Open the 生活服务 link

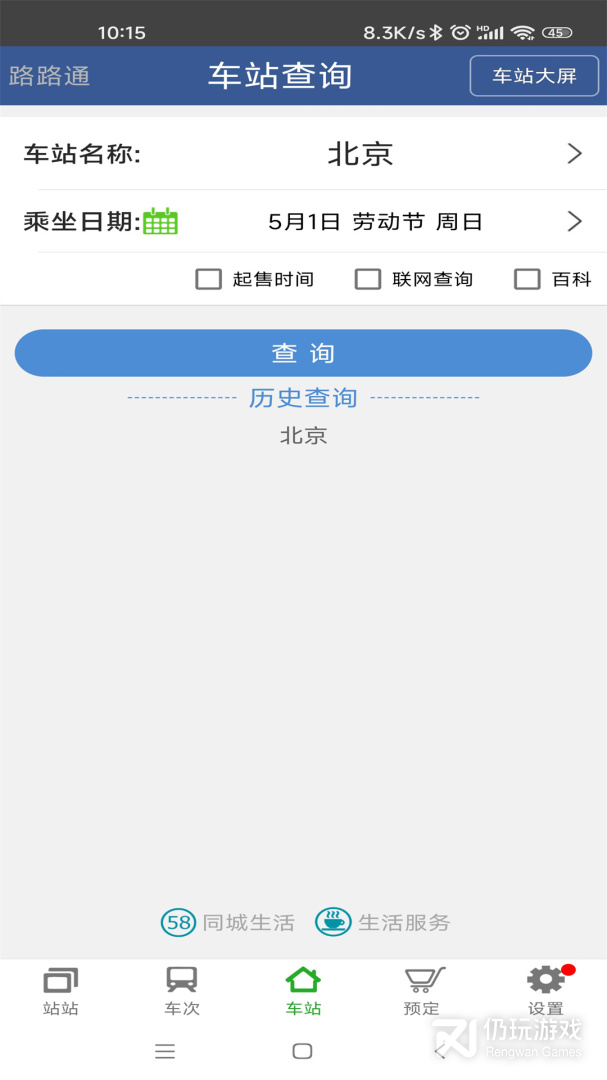point(383,922)
